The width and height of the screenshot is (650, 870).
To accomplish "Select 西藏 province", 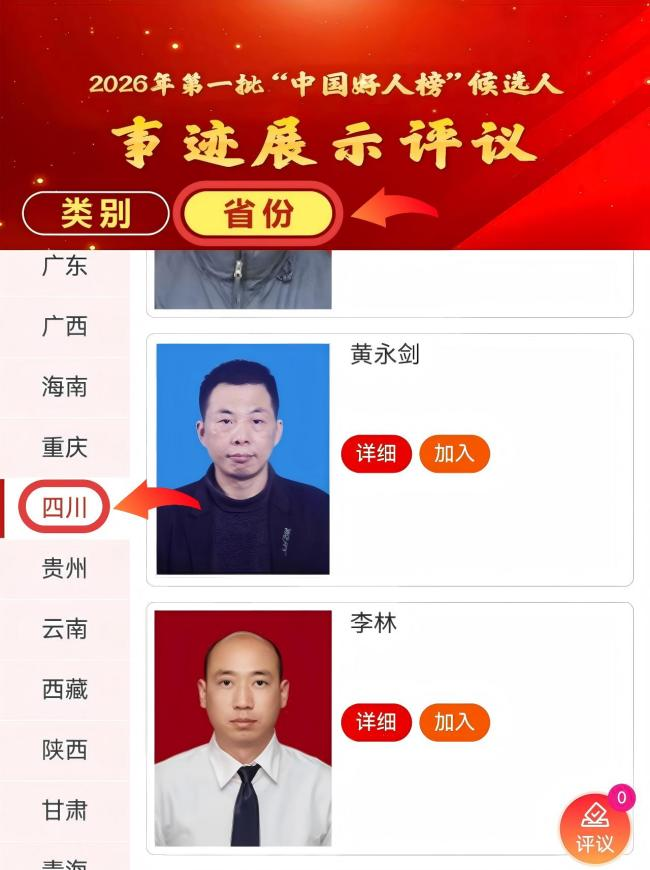I will click(65, 689).
